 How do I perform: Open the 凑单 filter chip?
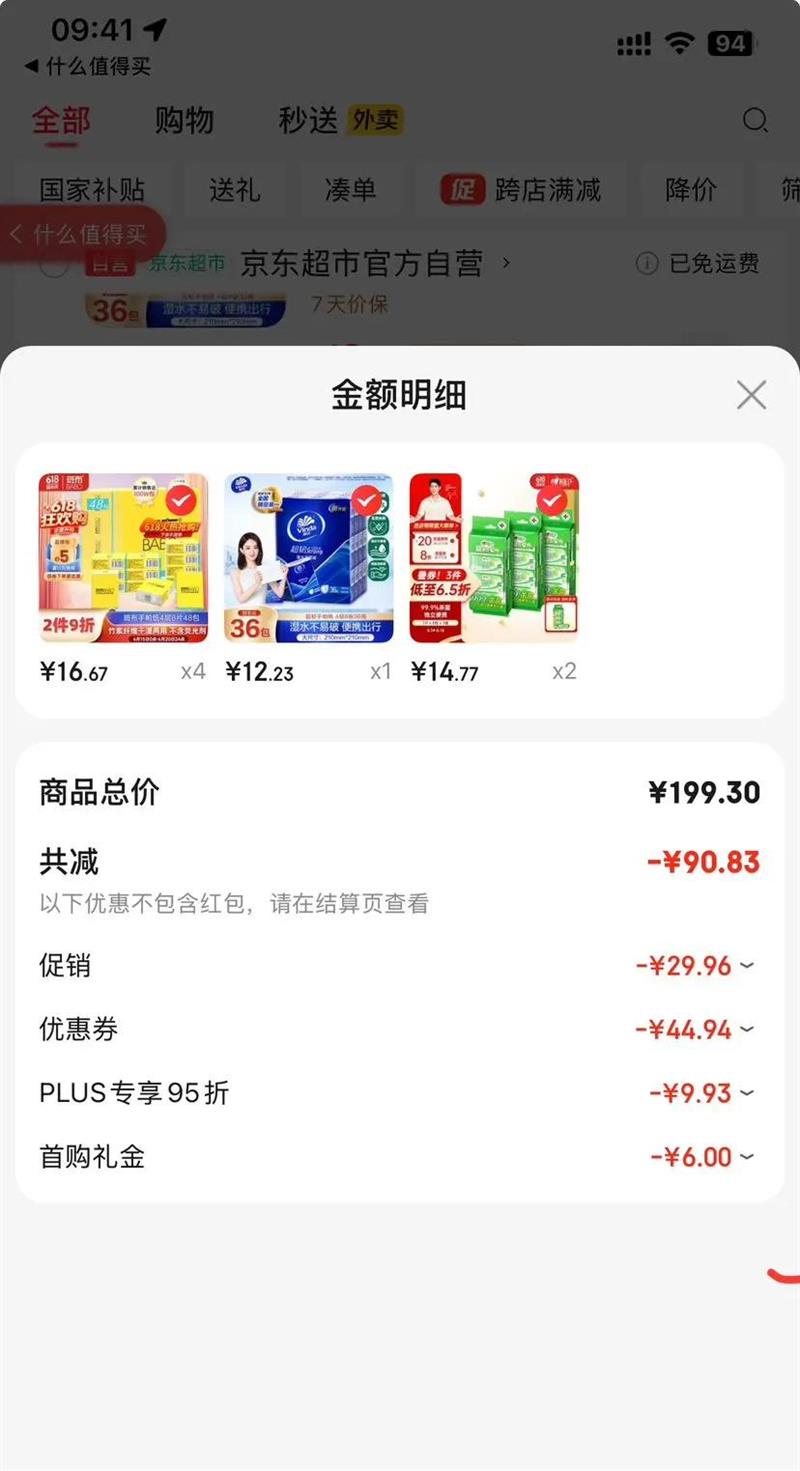(350, 189)
